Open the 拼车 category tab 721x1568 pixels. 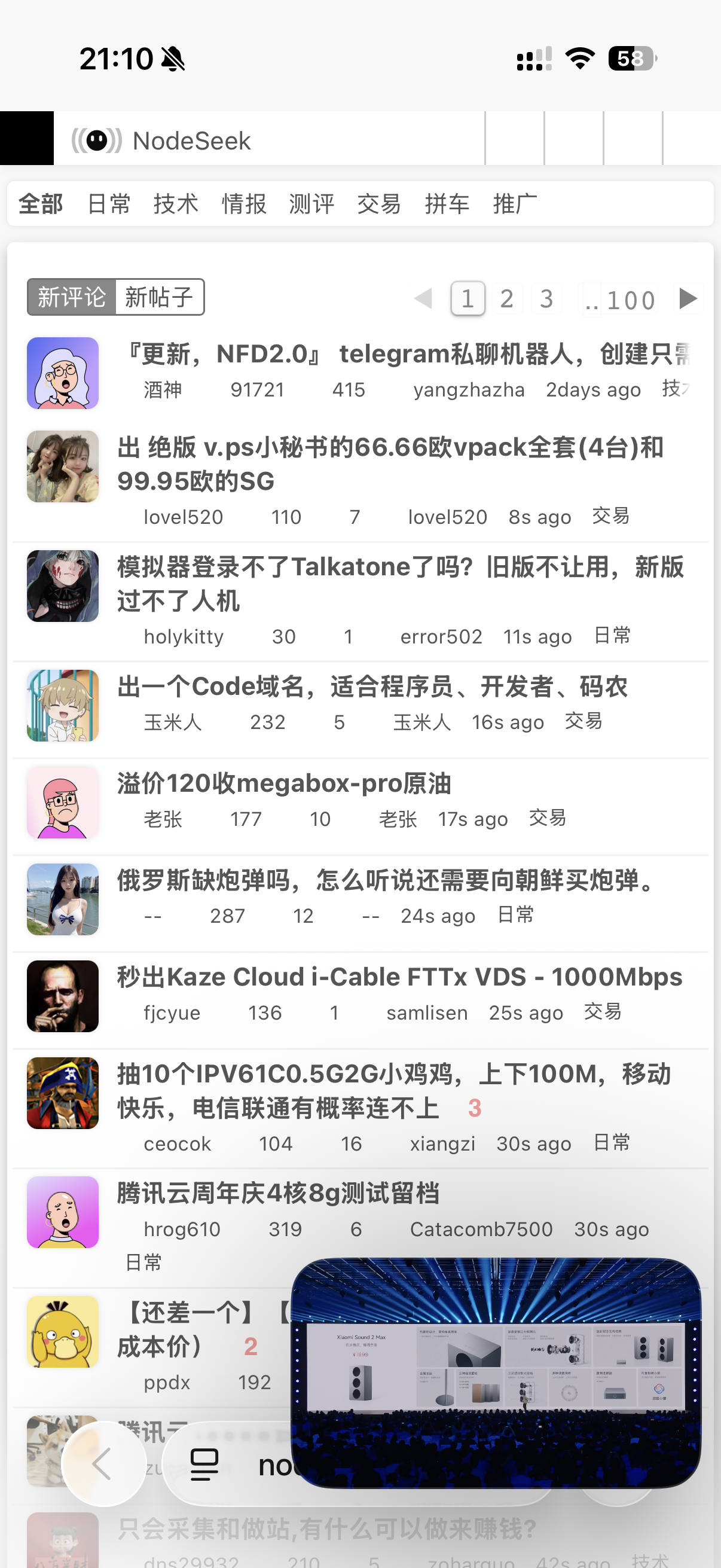[447, 204]
